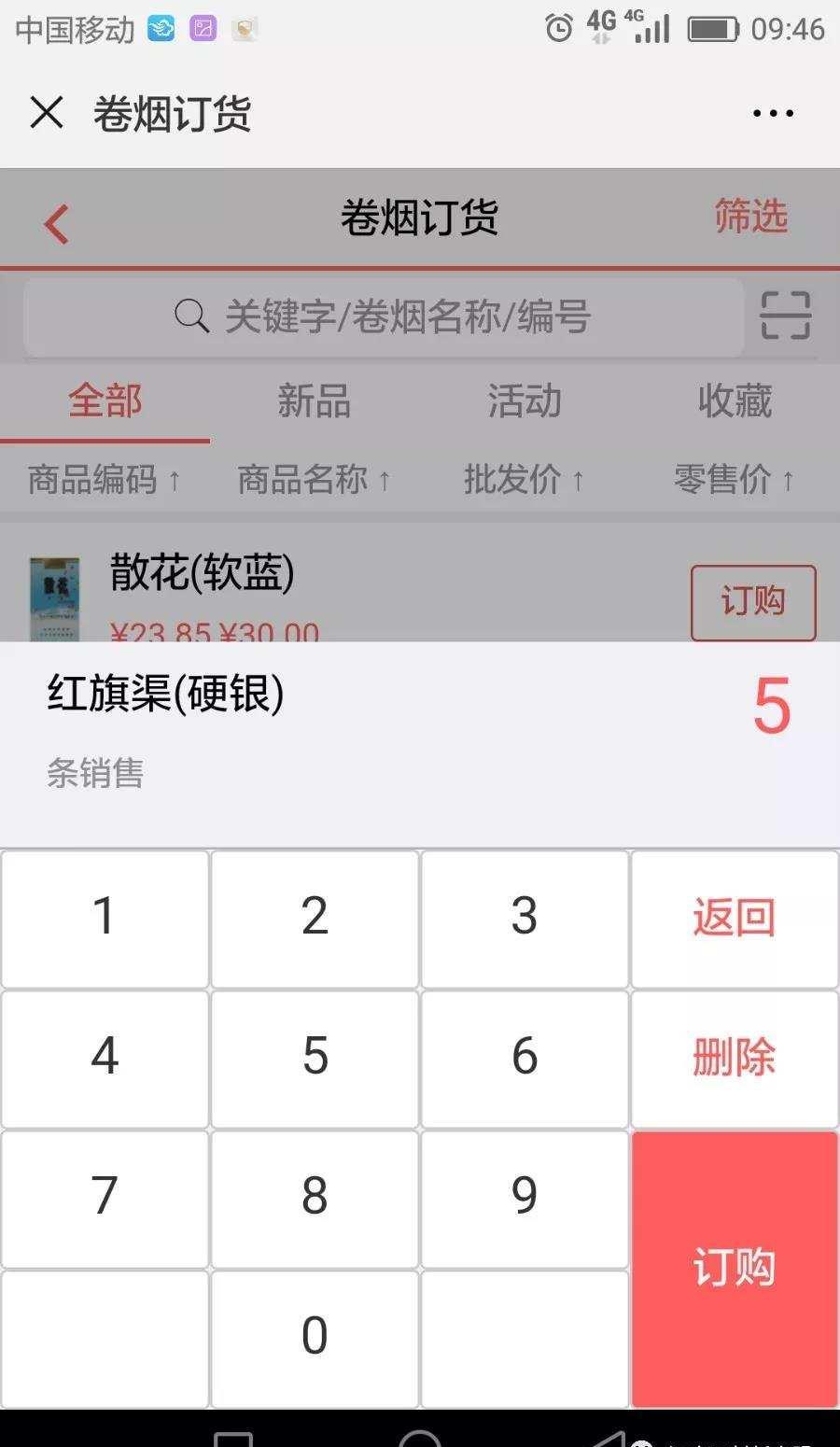Close the 卷烟订货 page with the X
Screen dimensions: 840x1447
(x=46, y=113)
